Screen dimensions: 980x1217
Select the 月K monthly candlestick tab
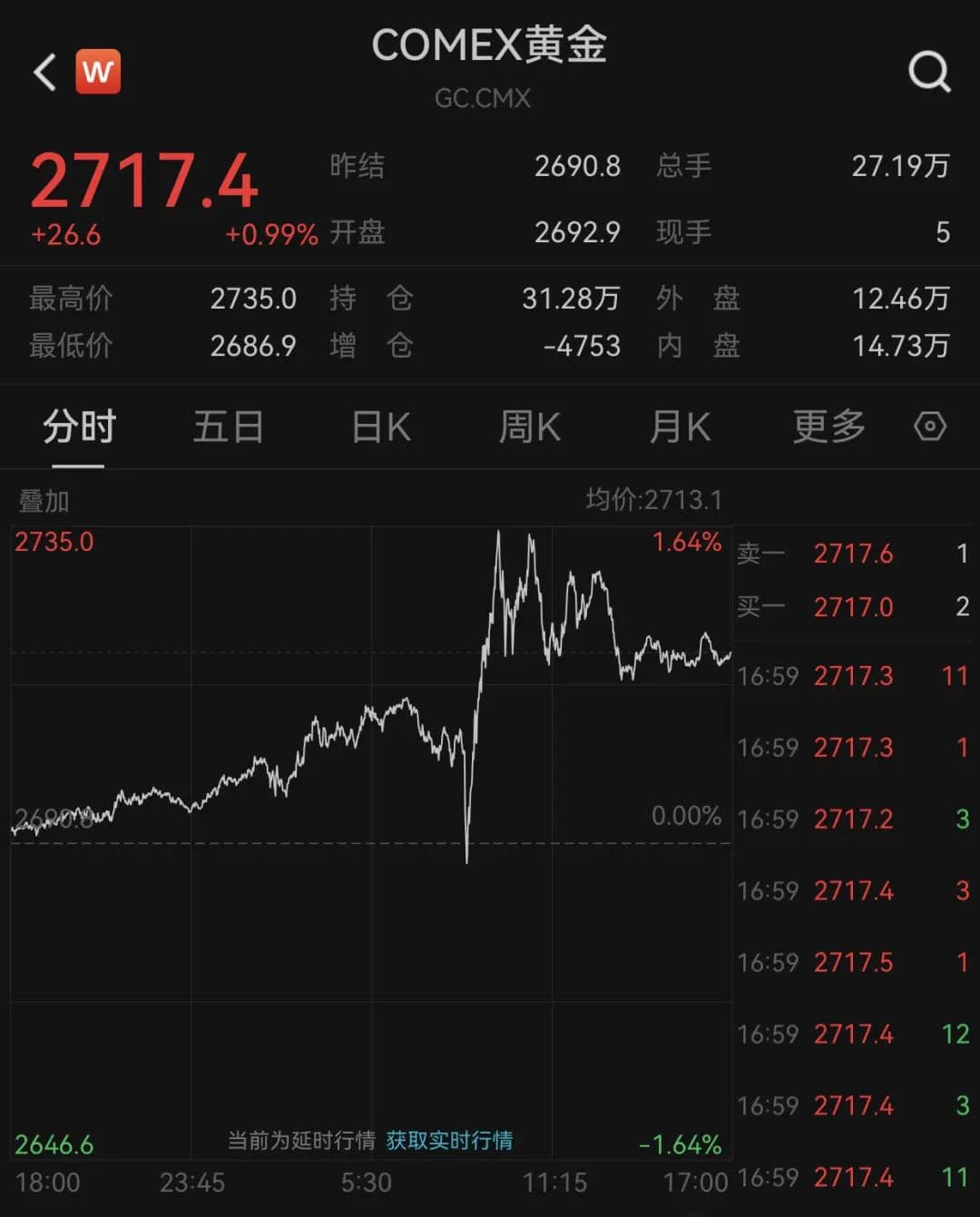point(680,427)
